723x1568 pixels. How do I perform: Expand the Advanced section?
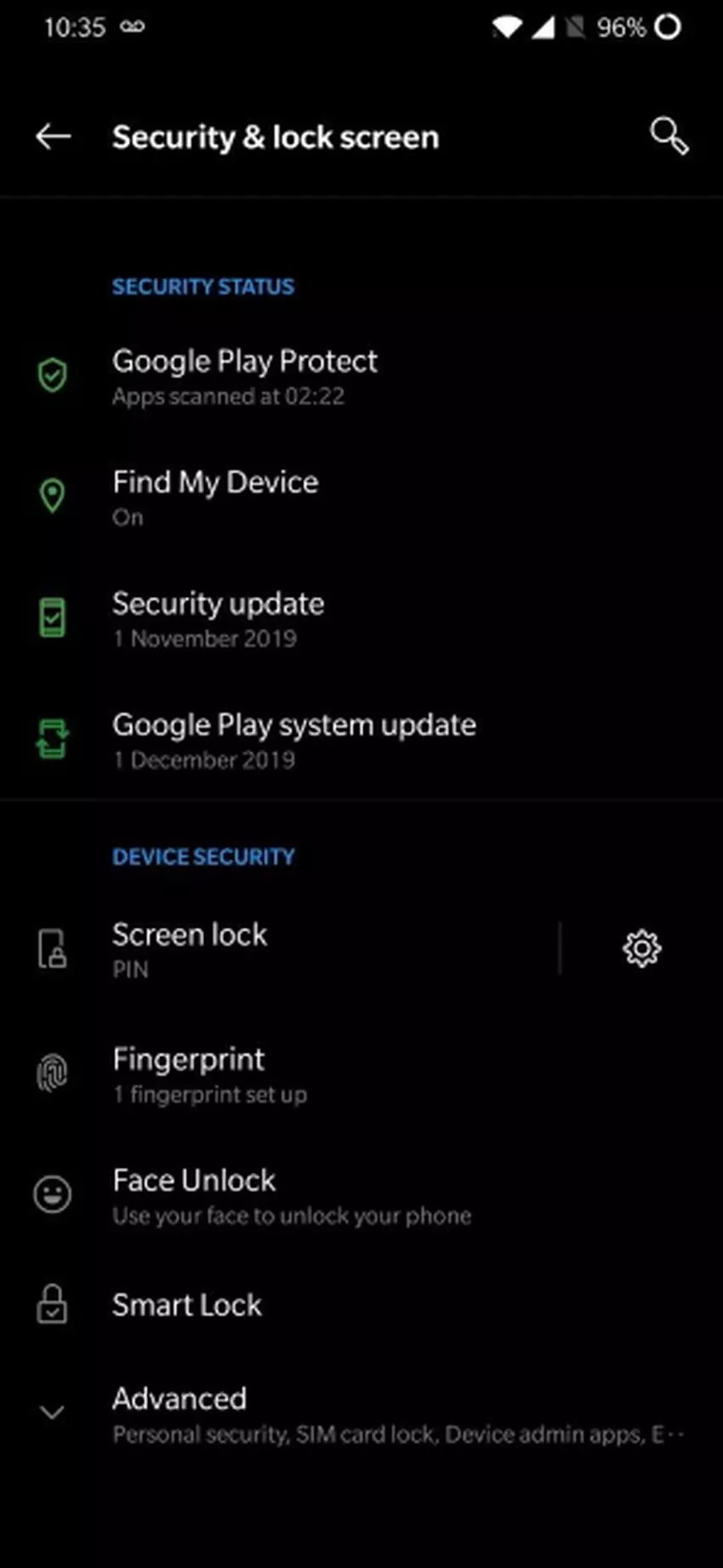click(x=179, y=1413)
